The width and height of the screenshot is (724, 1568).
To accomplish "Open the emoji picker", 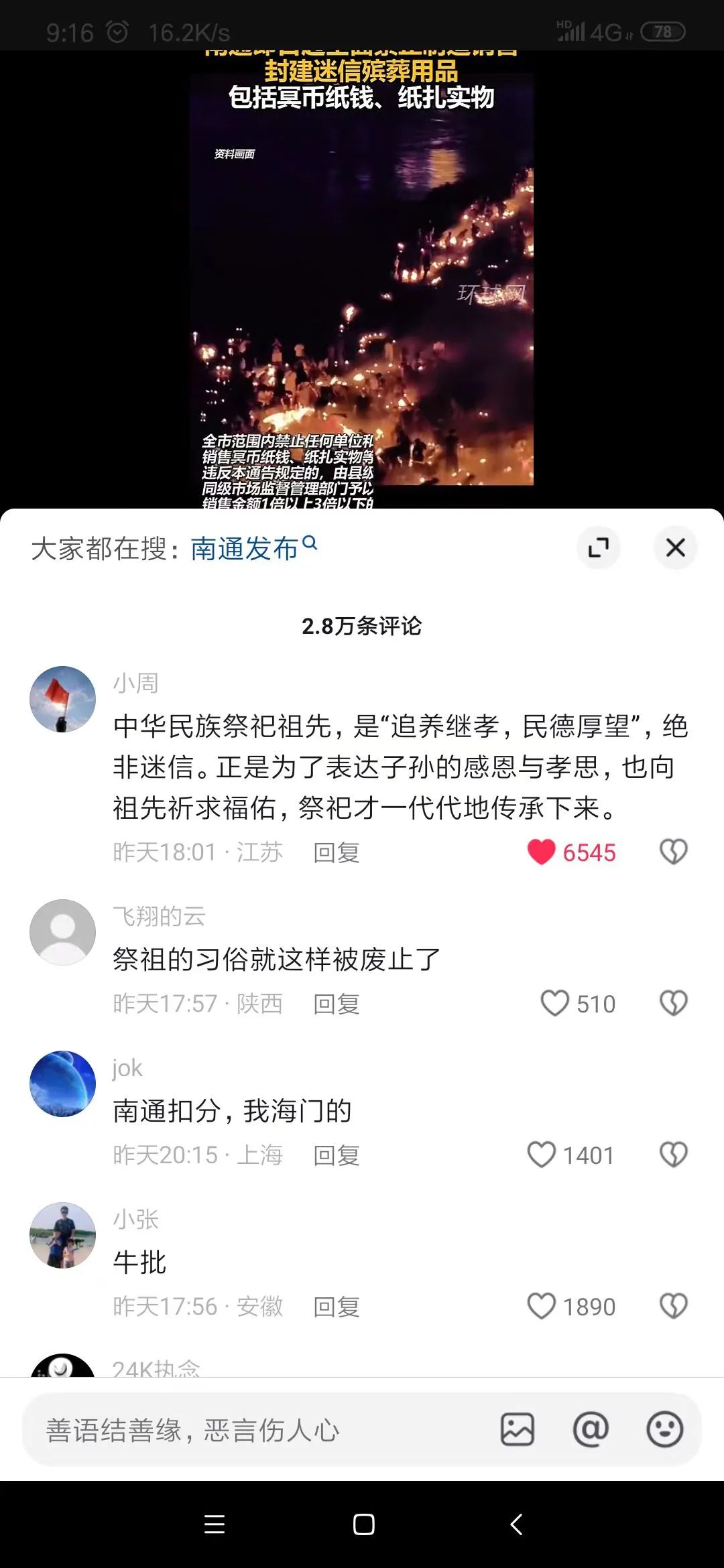I will tap(664, 1430).
